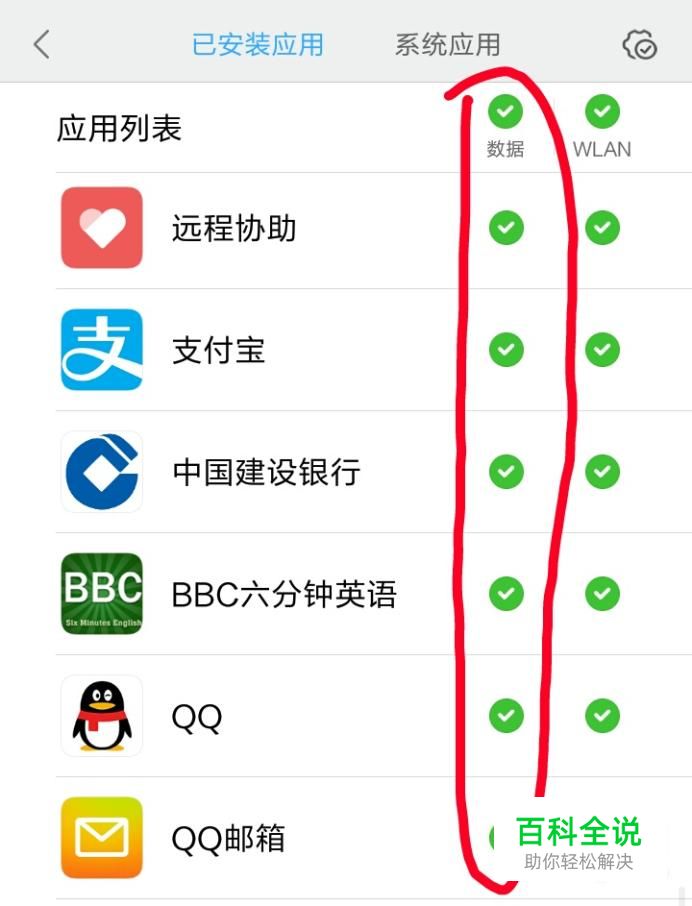Screen dimensions: 692x906
Task: Uncheck mobile data for 远程协助
Action: tap(506, 228)
